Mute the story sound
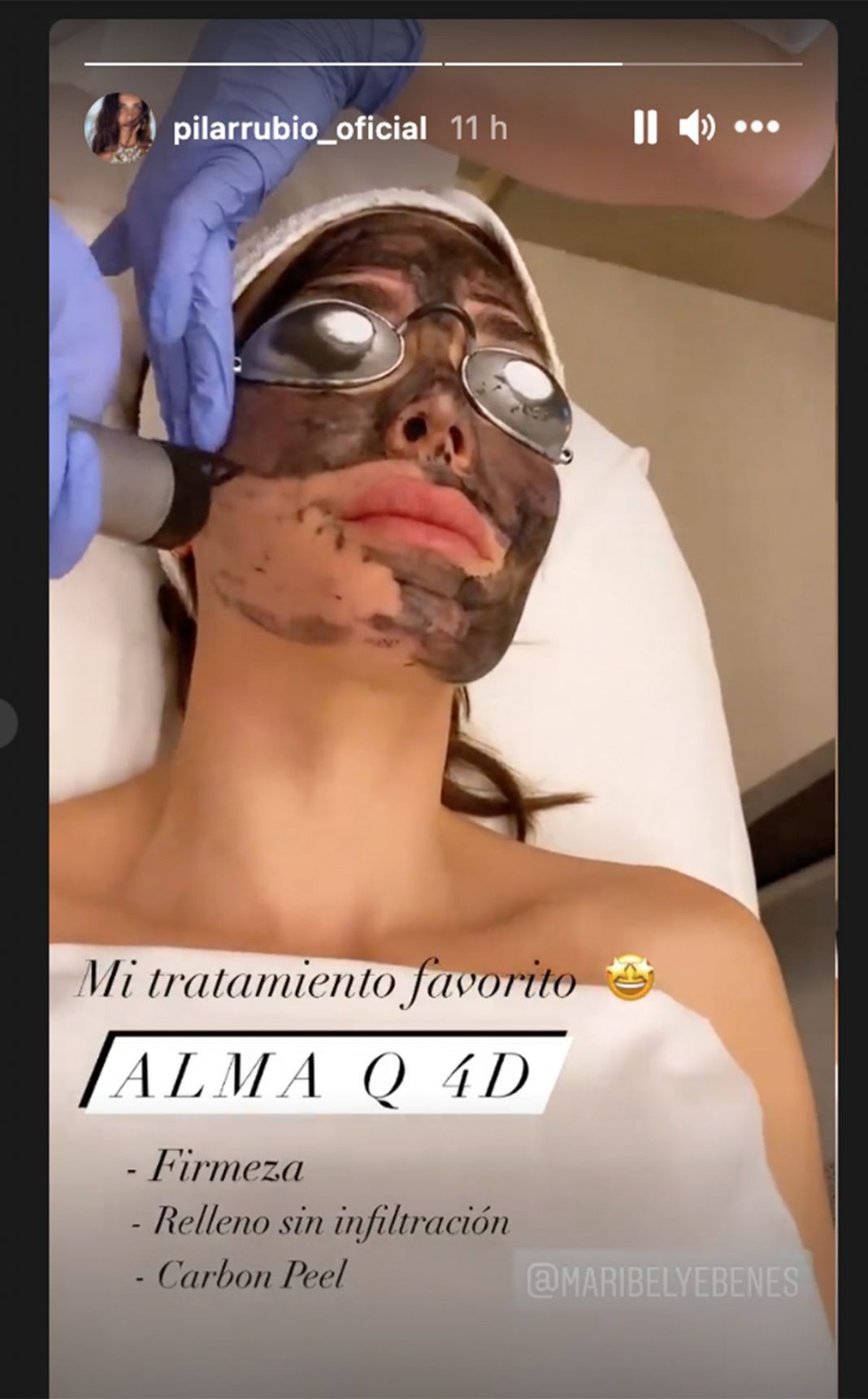The width and height of the screenshot is (868, 1399). (697, 128)
